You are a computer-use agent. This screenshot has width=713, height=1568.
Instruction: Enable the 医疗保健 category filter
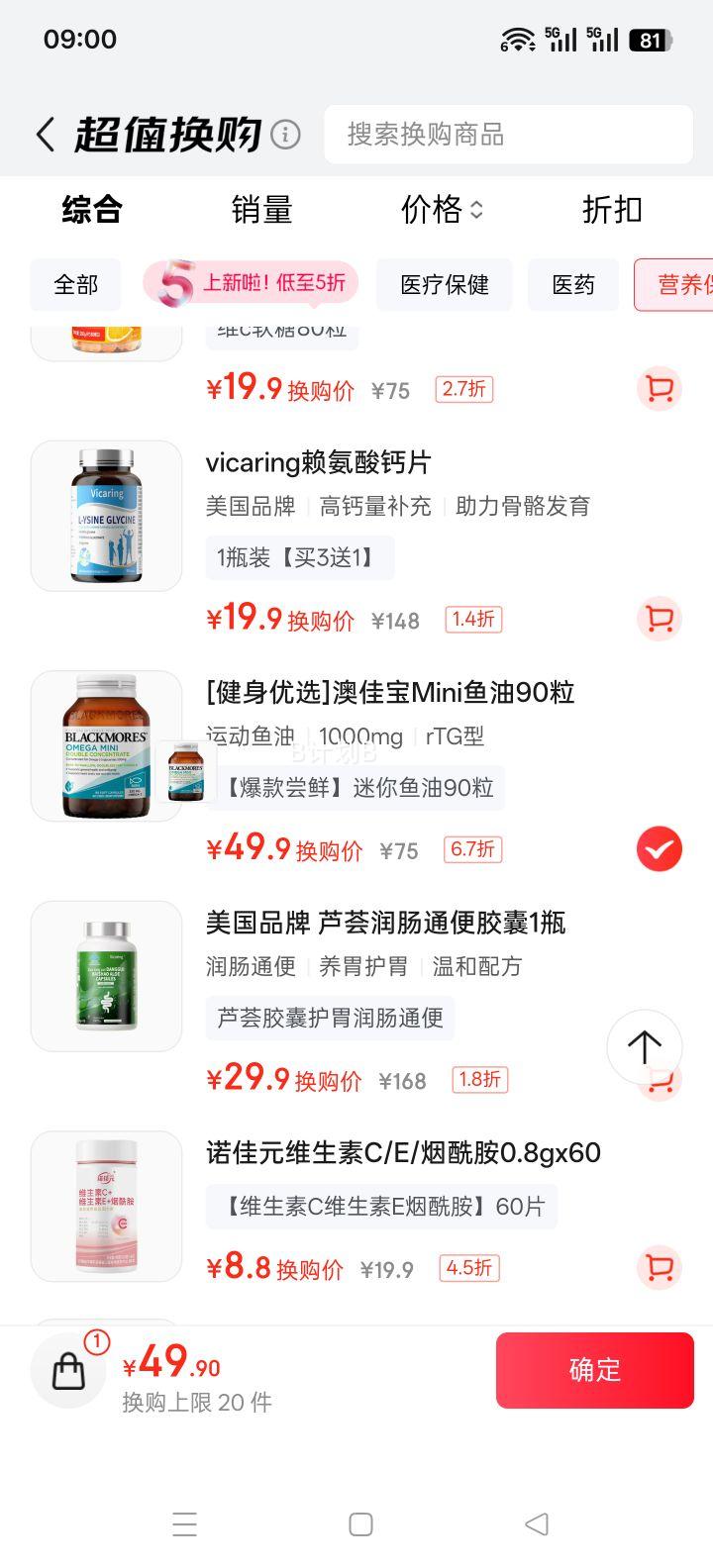point(444,284)
